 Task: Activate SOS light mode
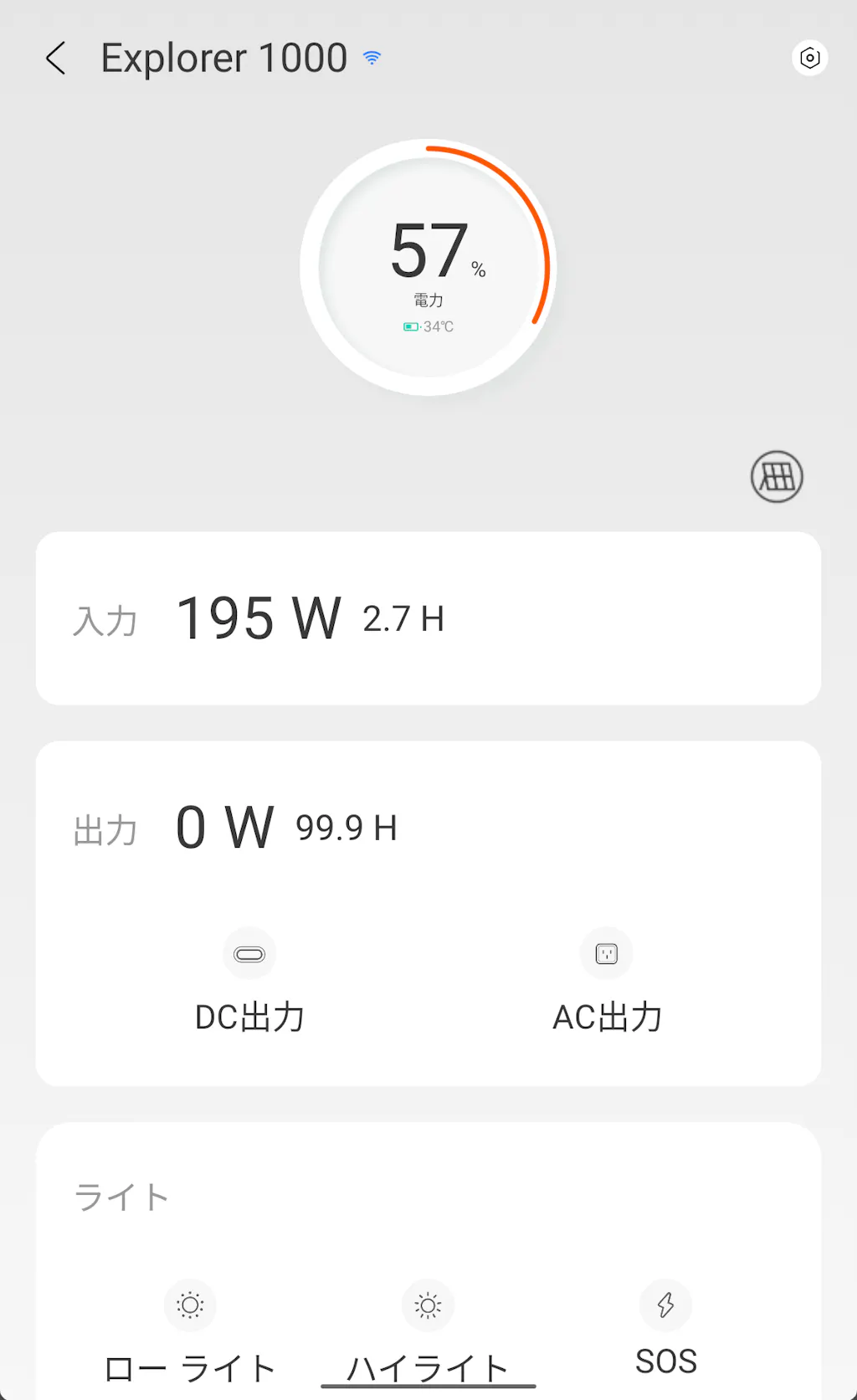665,1306
